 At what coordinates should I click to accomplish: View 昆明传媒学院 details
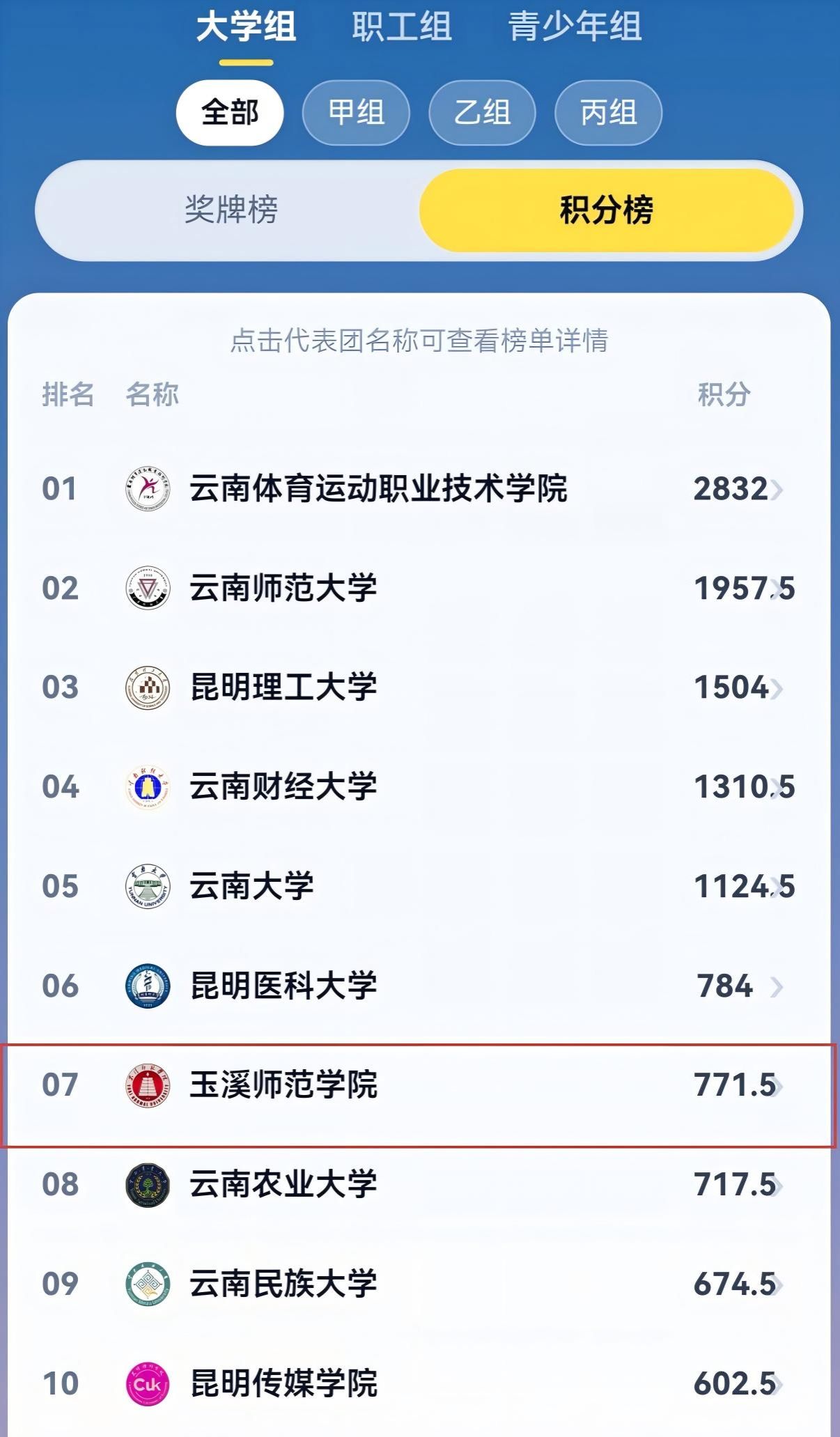pyautogui.click(x=419, y=1383)
